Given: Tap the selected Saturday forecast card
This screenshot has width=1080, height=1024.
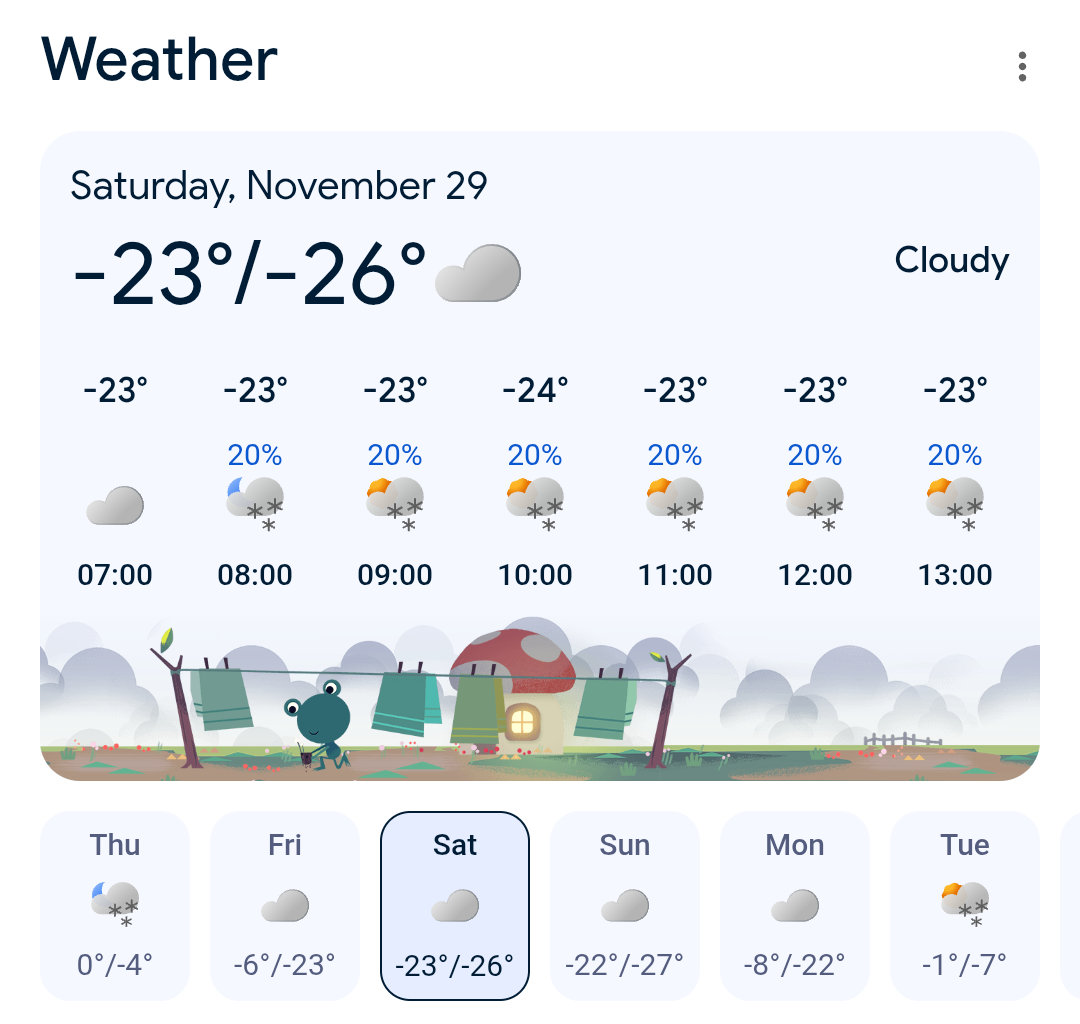Looking at the screenshot, I should [x=455, y=905].
